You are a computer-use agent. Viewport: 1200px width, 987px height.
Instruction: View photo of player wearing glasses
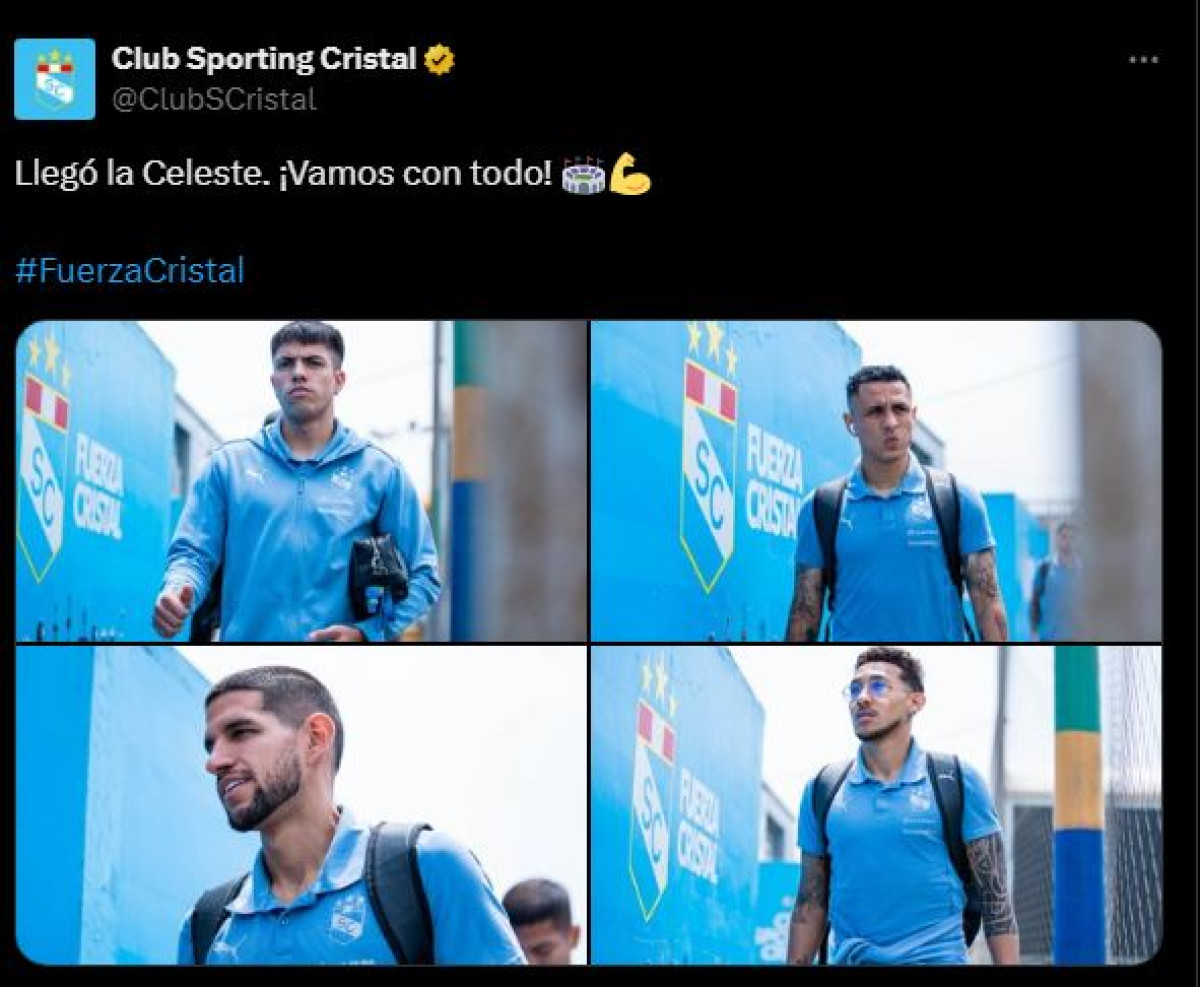[x=876, y=805]
